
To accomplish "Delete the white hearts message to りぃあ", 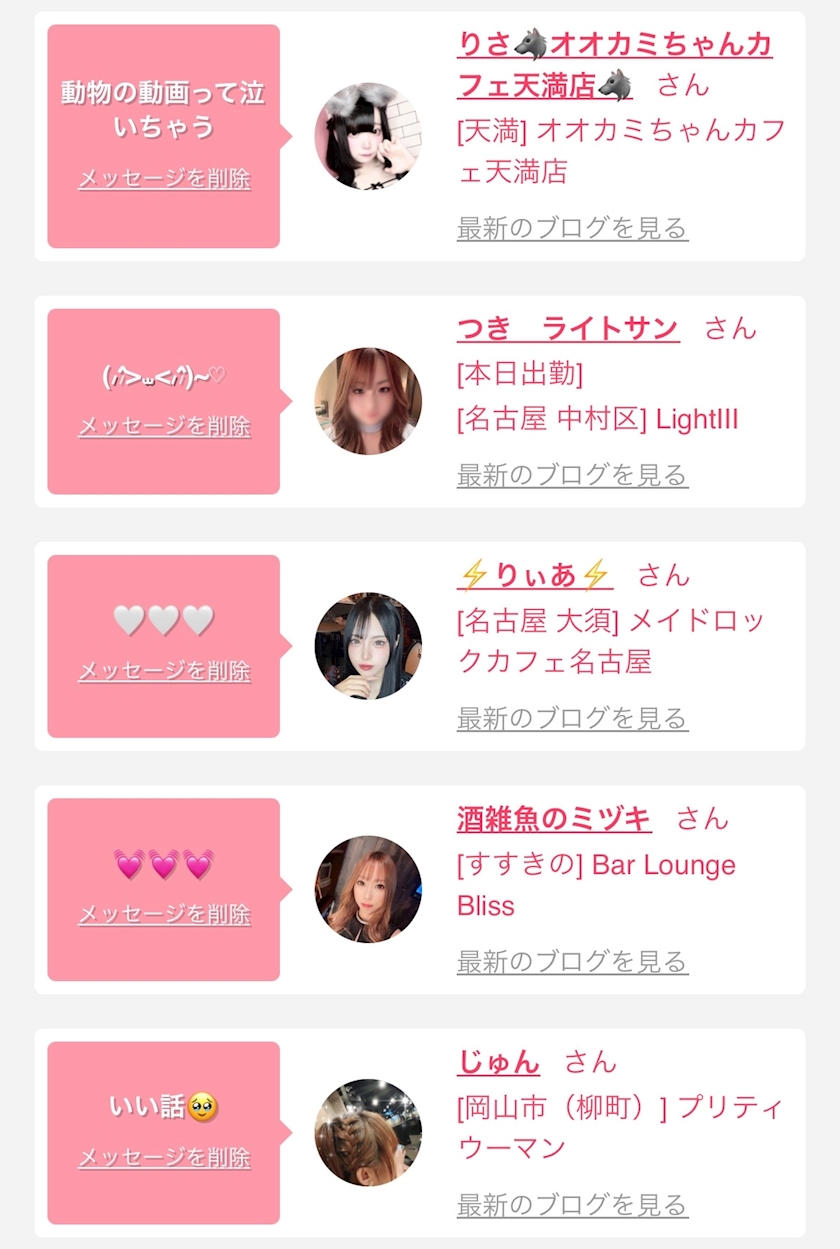I will [164, 671].
